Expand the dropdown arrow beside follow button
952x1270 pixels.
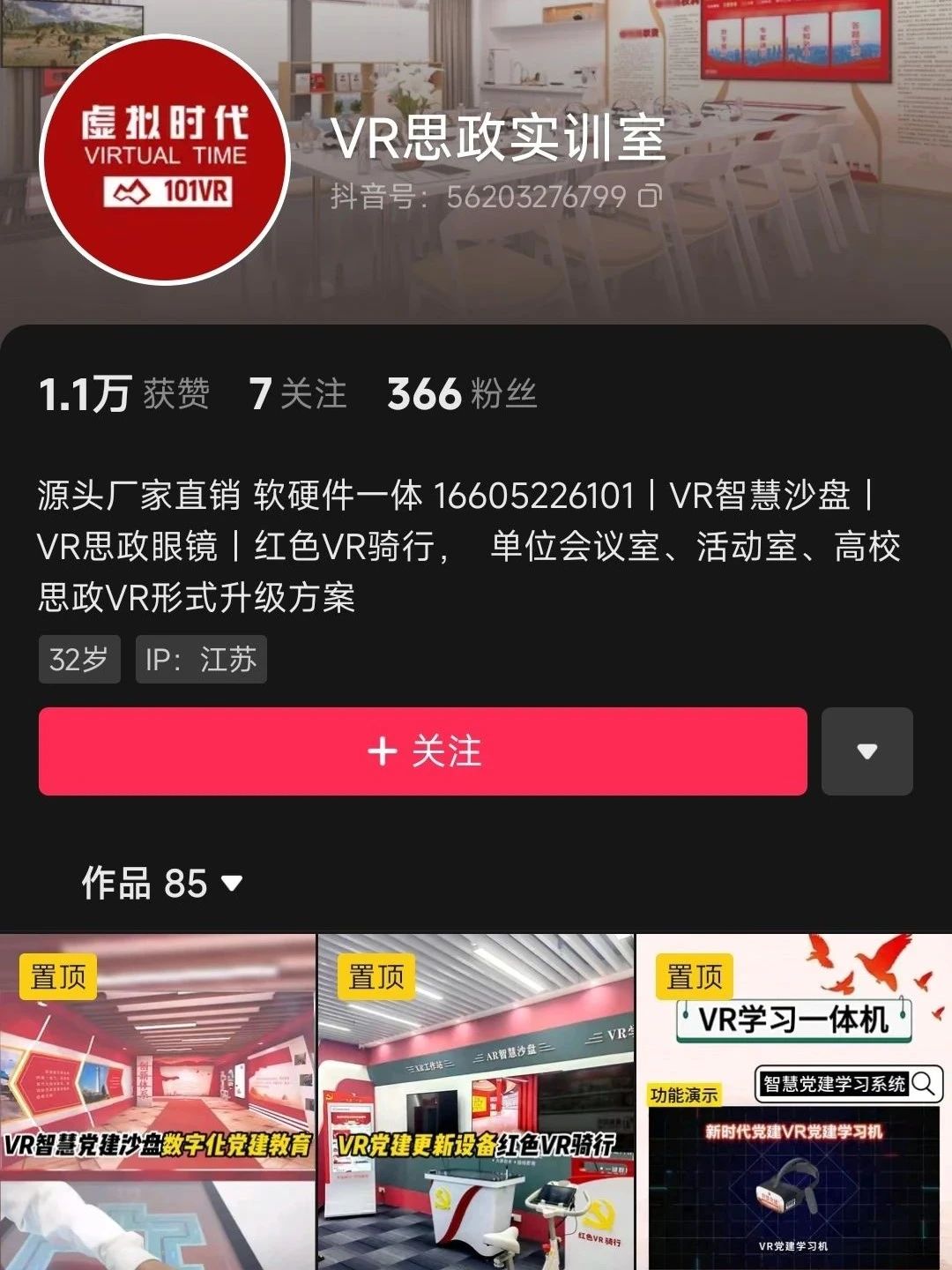click(x=866, y=751)
